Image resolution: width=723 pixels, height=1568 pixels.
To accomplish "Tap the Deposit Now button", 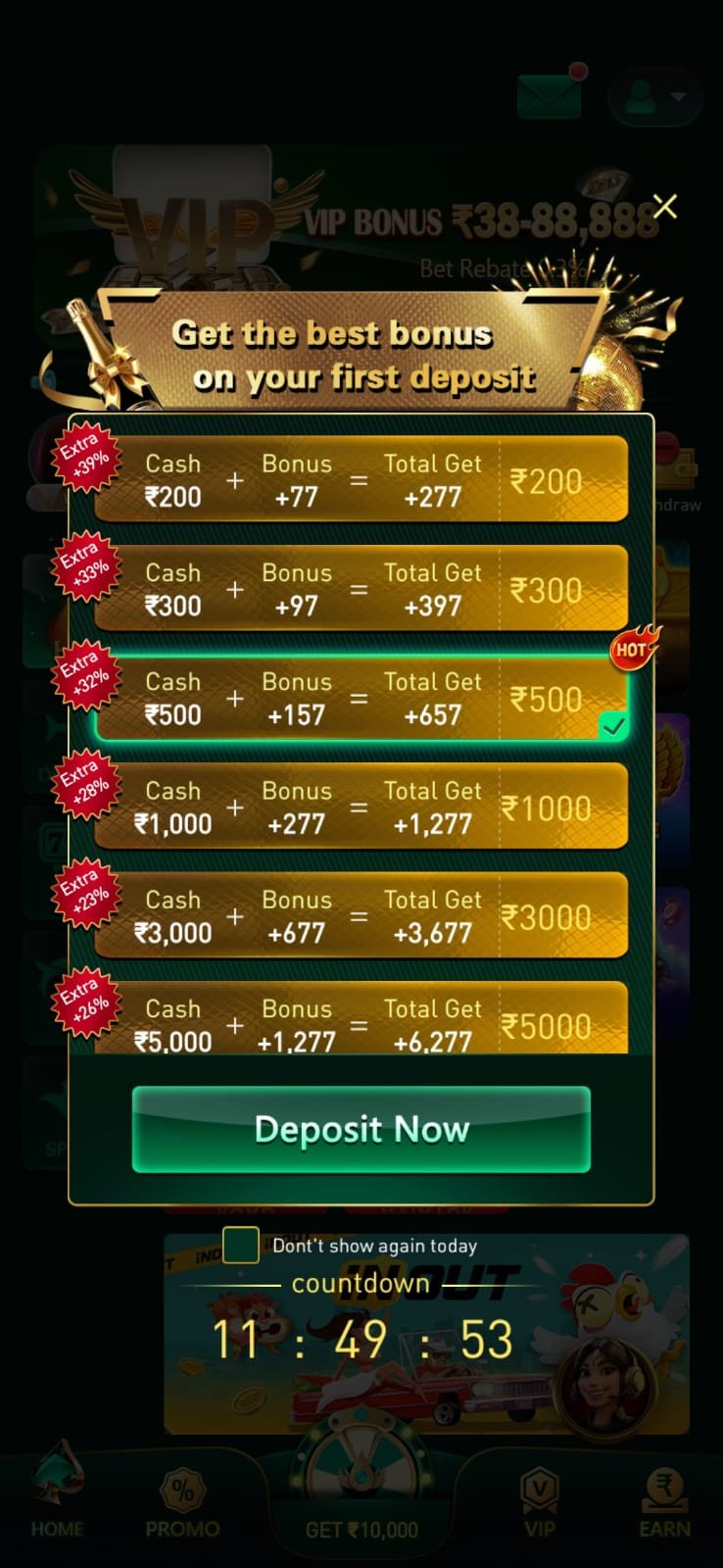I will (x=361, y=1129).
